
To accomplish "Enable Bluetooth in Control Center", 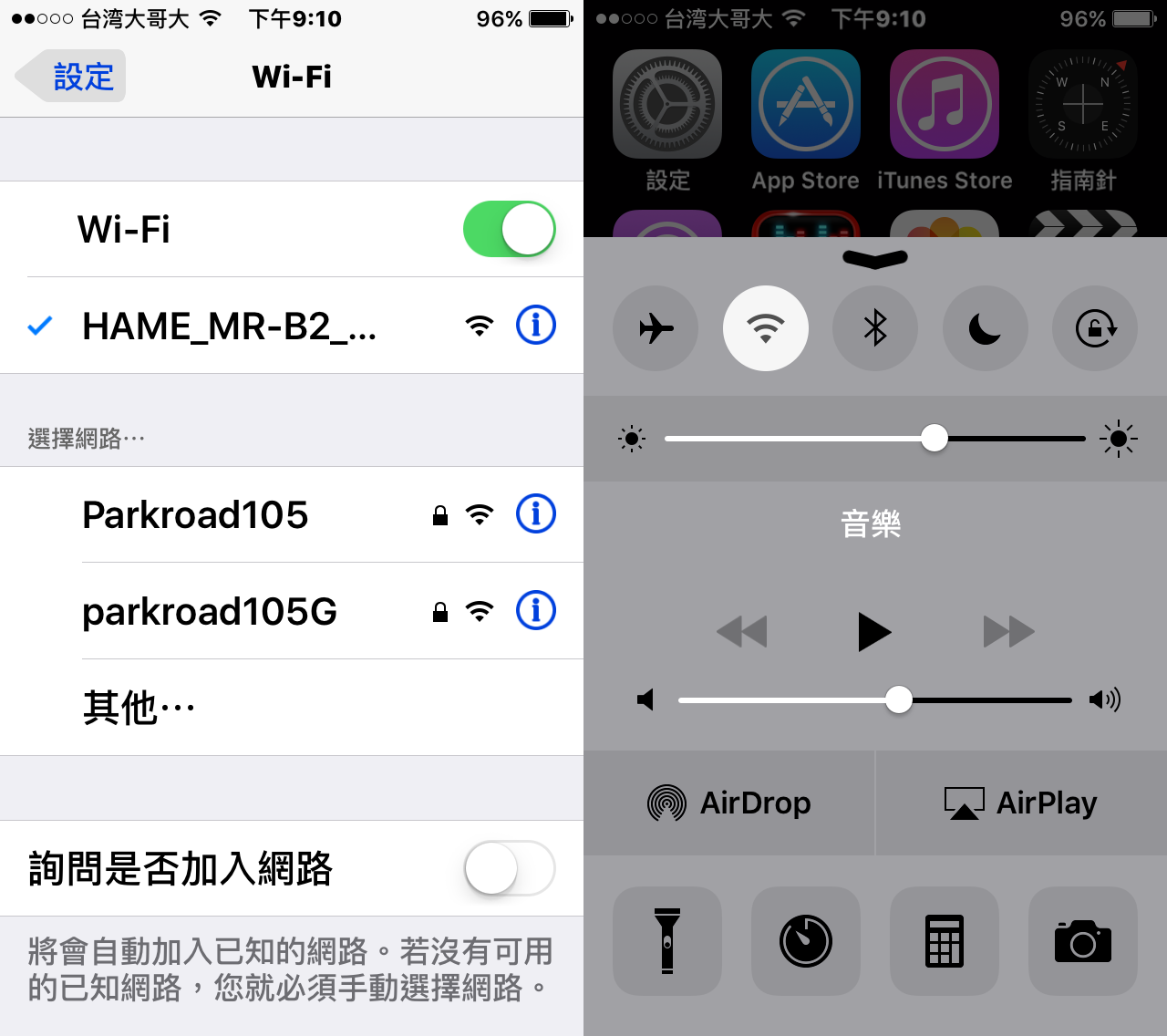I will [x=875, y=328].
